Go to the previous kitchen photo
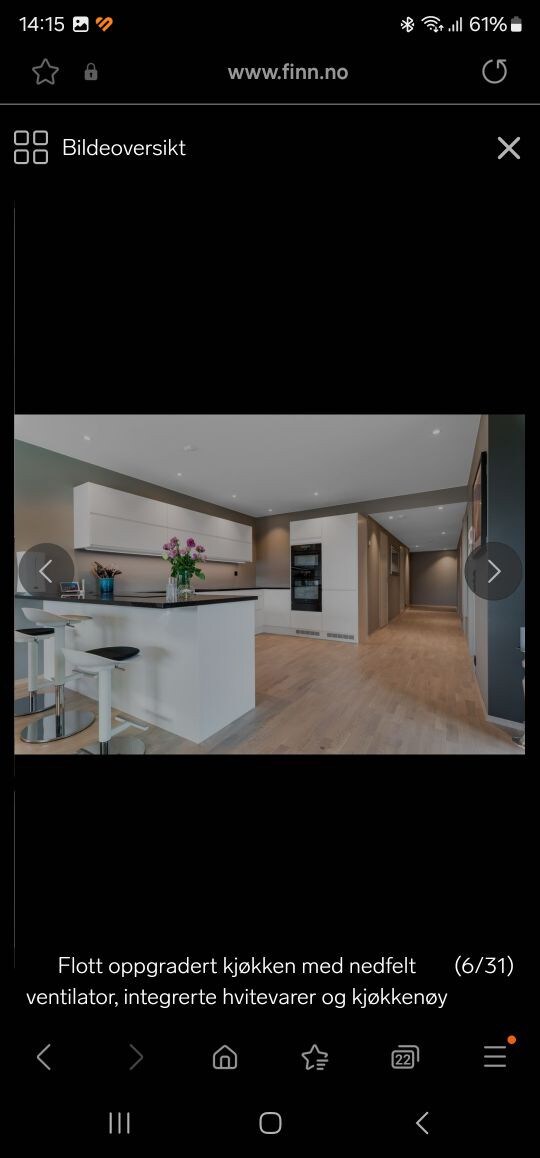Viewport: 540px width, 1158px height. pos(46,571)
